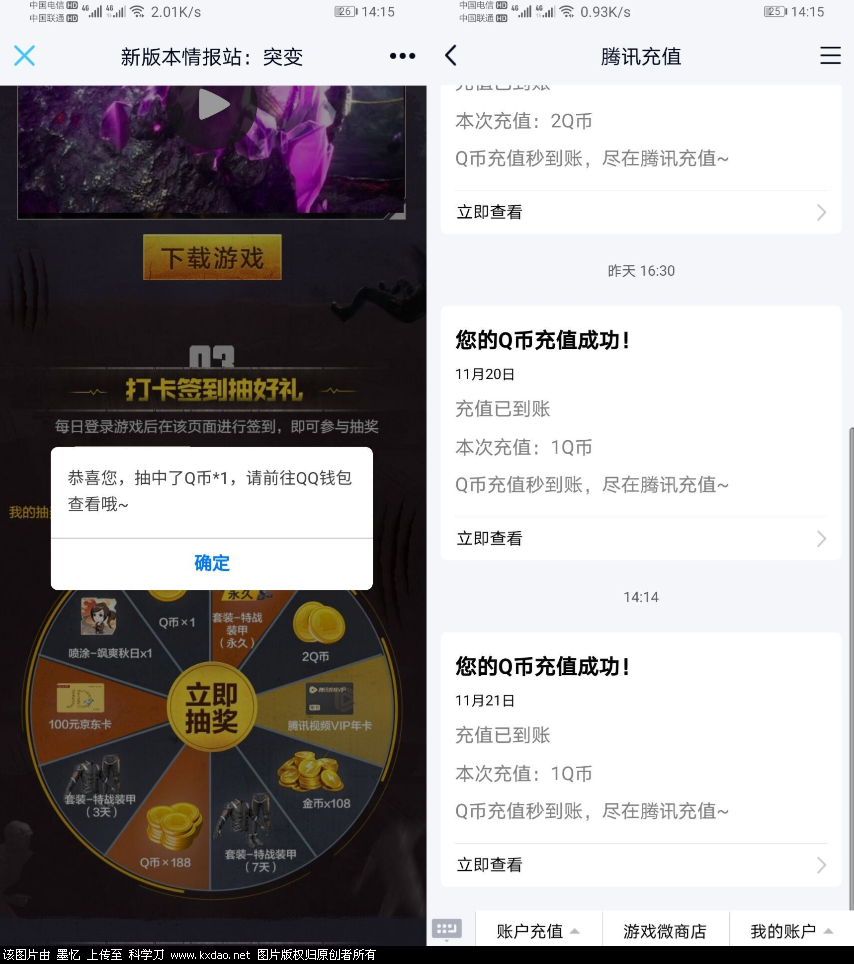This screenshot has height=964, width=854.
Task: Play the game trailer video
Action: [212, 104]
